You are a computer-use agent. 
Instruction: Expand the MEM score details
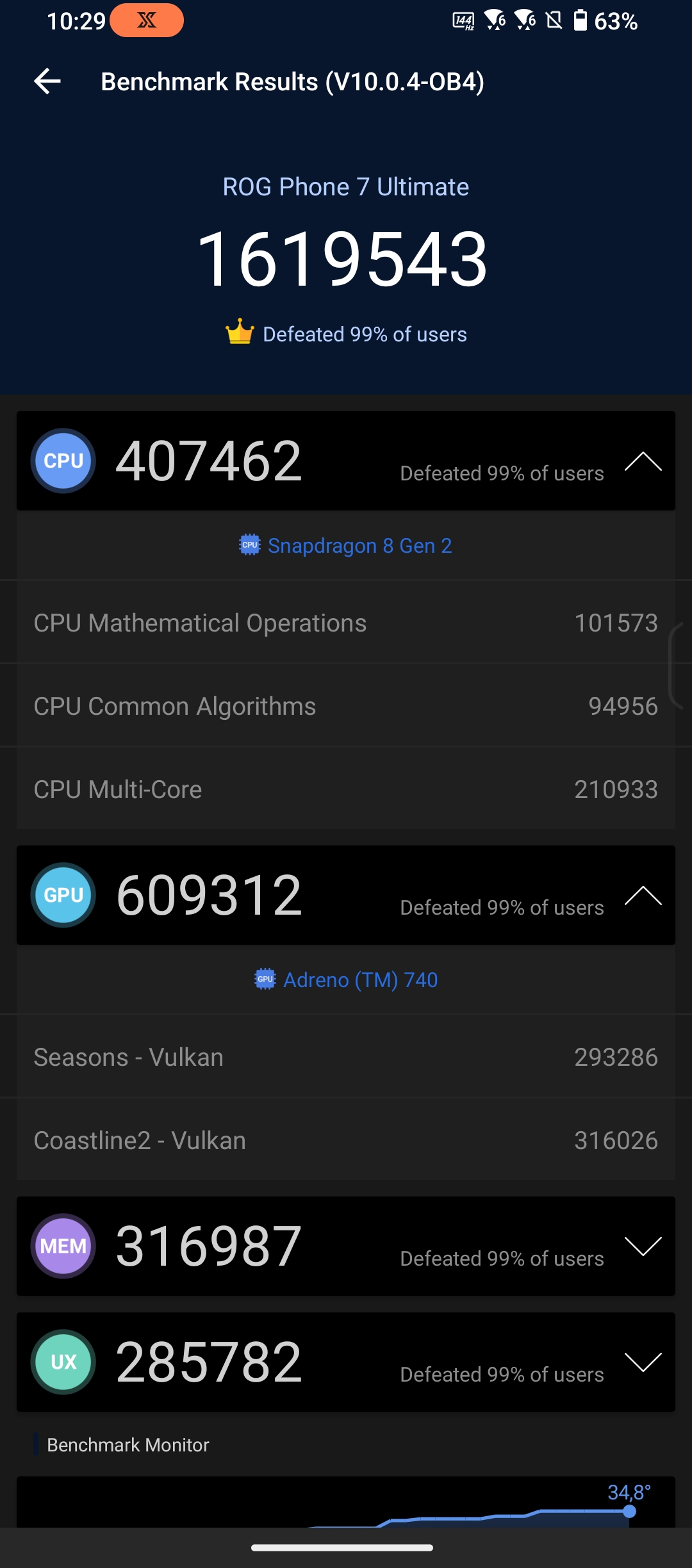tap(643, 1246)
